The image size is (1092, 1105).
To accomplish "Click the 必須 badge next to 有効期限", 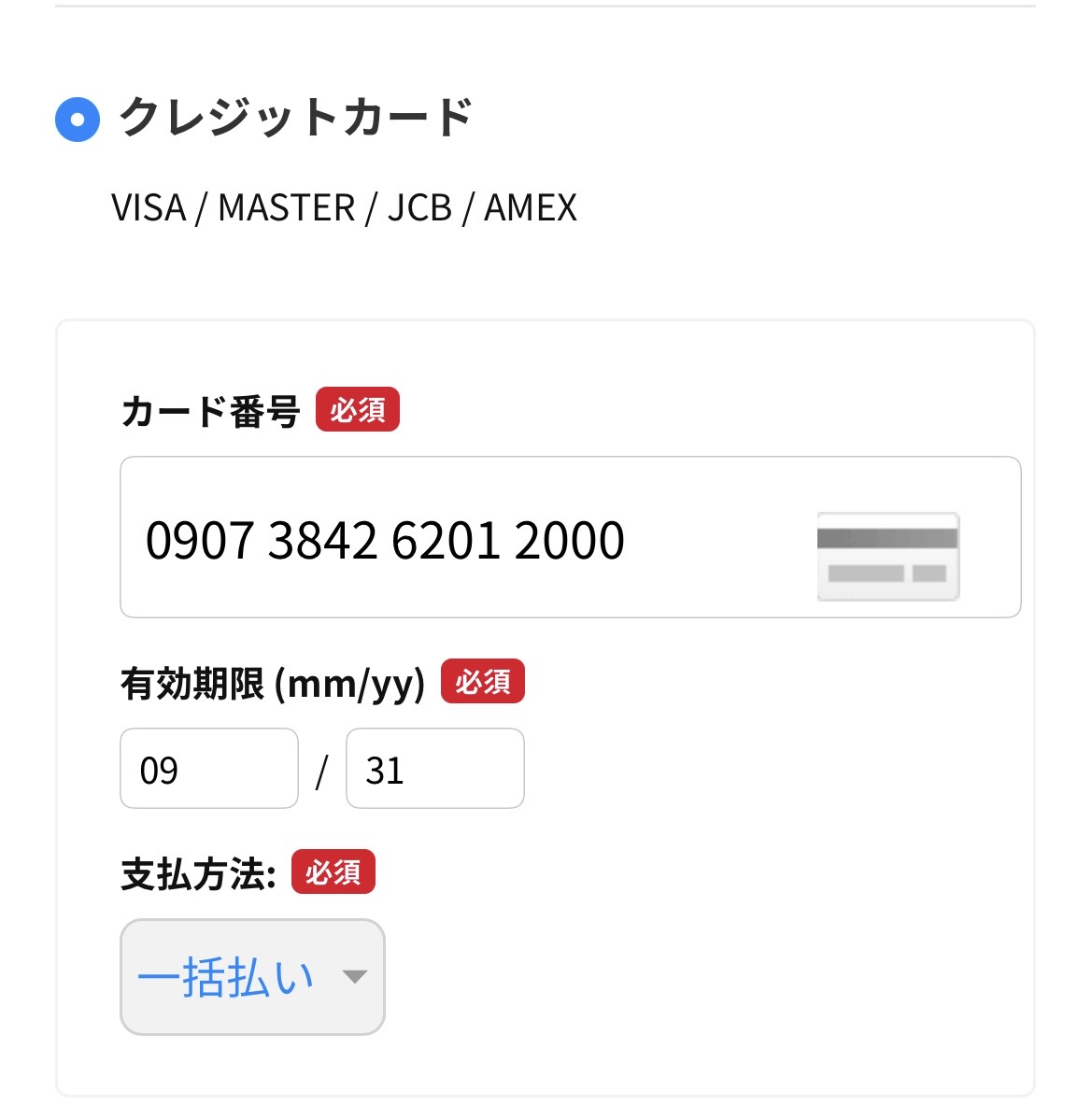I will pyautogui.click(x=483, y=682).
